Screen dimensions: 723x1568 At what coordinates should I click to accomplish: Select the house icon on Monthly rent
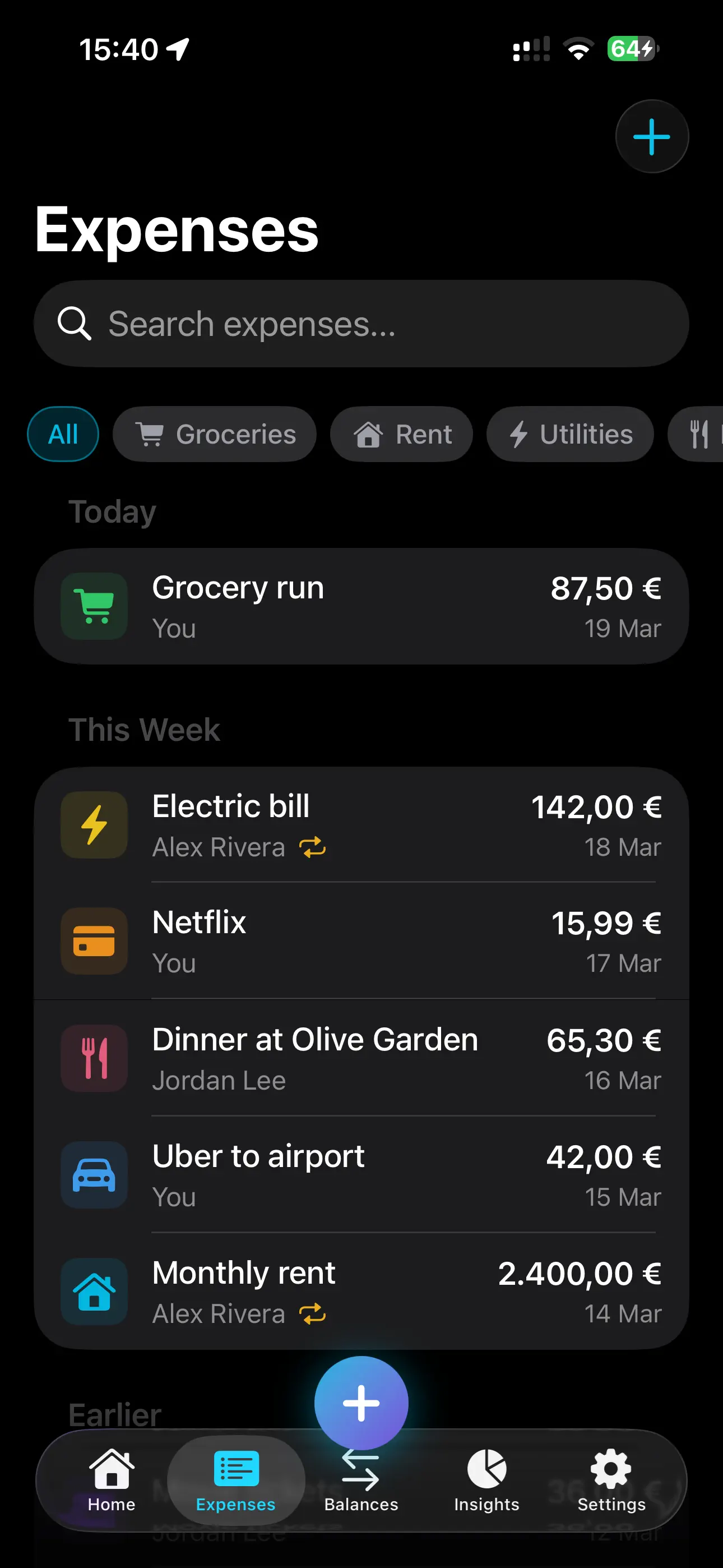[94, 1292]
